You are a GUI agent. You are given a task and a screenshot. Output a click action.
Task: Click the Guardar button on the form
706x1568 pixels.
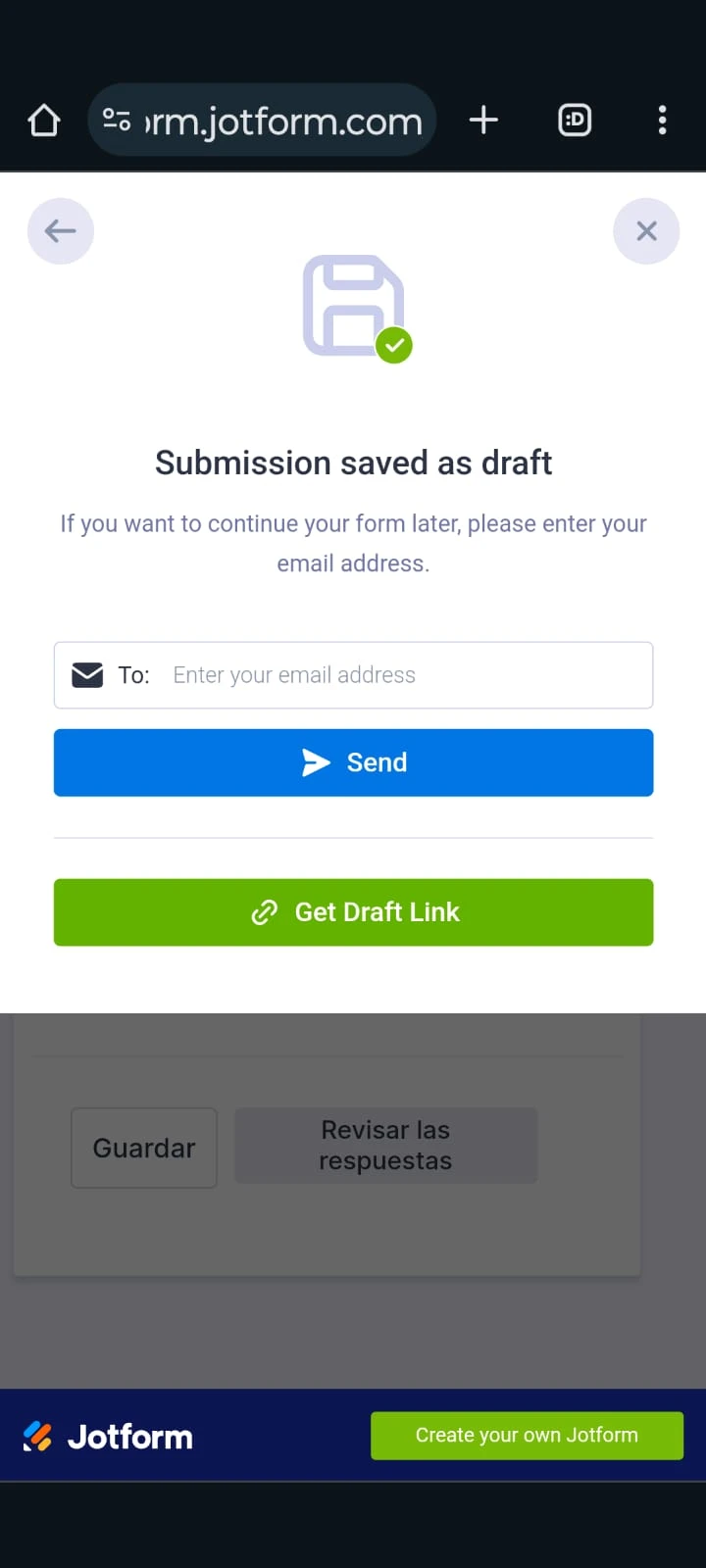pyautogui.click(x=143, y=1148)
